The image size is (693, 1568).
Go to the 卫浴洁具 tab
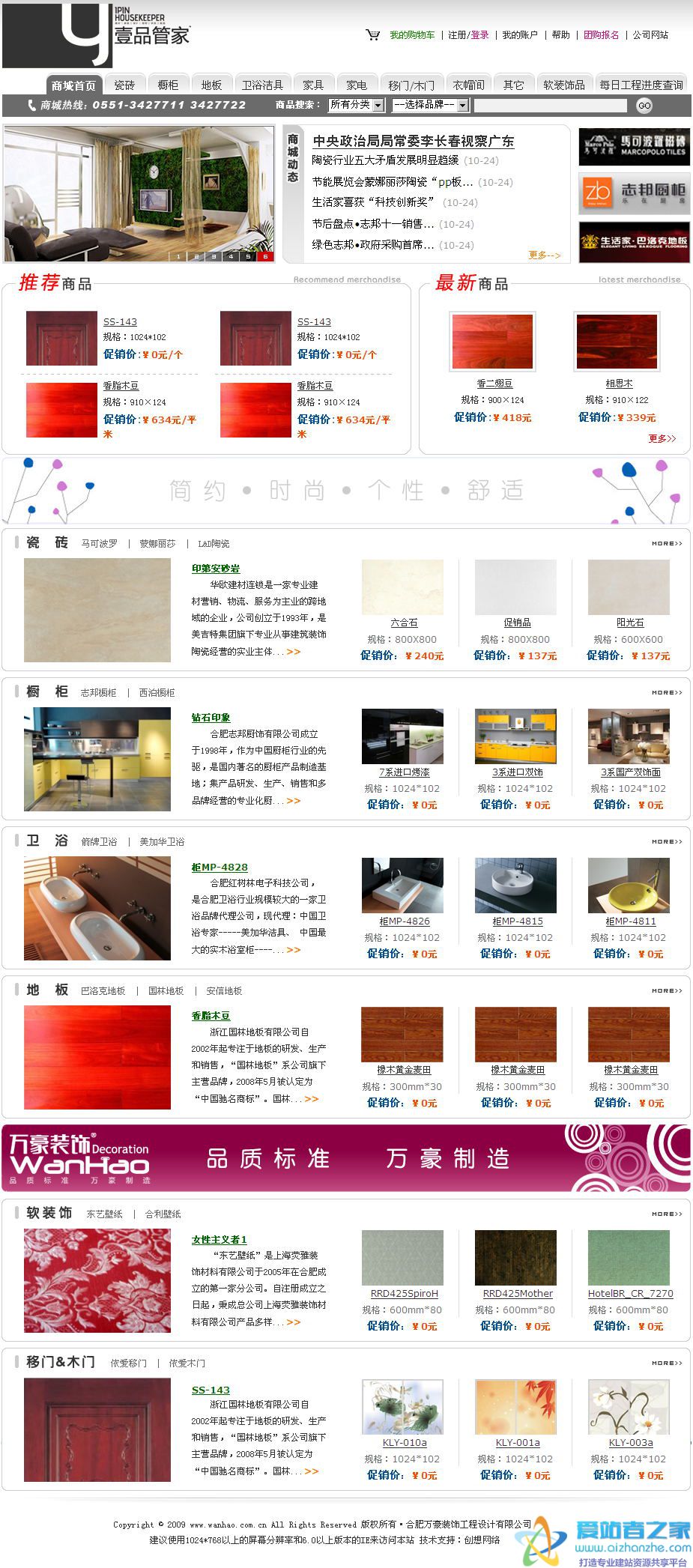tap(262, 85)
